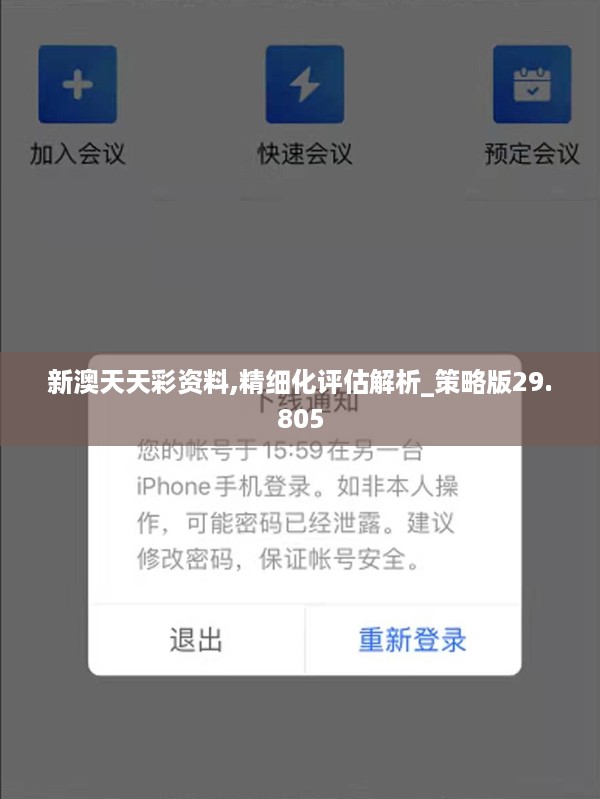Open 预定会议 to schedule a meeting
600x799 pixels.
531,84
